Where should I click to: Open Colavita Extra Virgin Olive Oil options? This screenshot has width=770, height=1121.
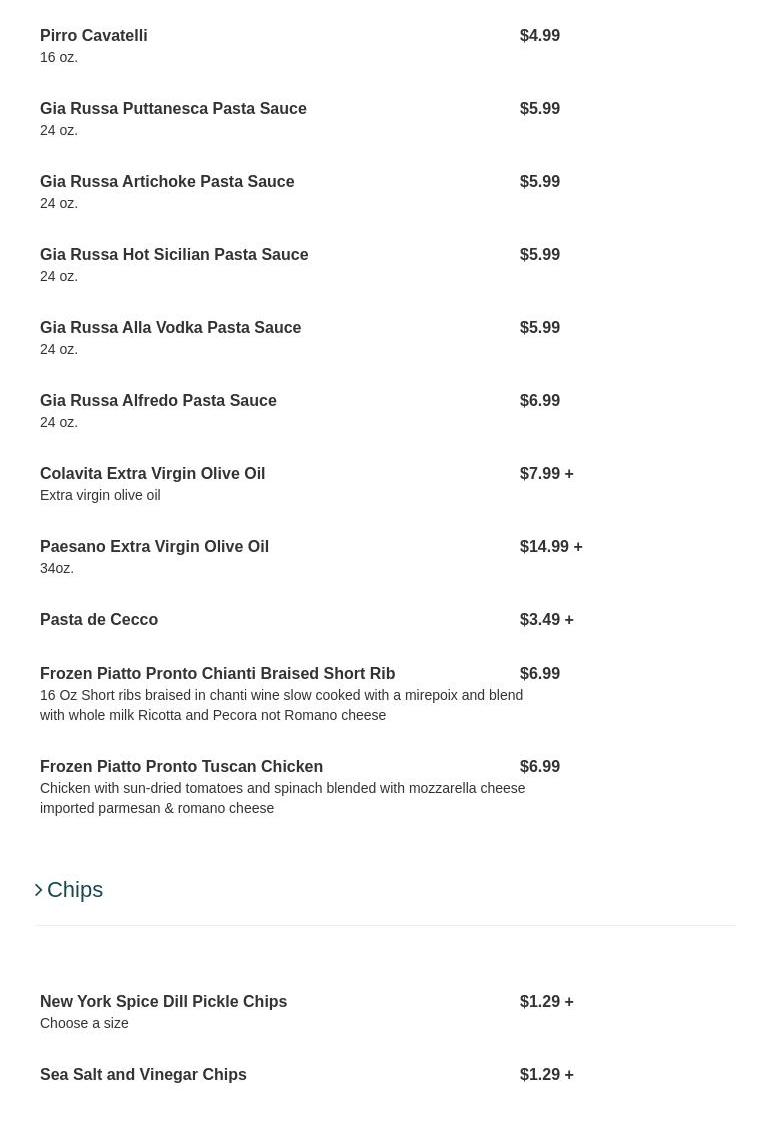point(152,474)
